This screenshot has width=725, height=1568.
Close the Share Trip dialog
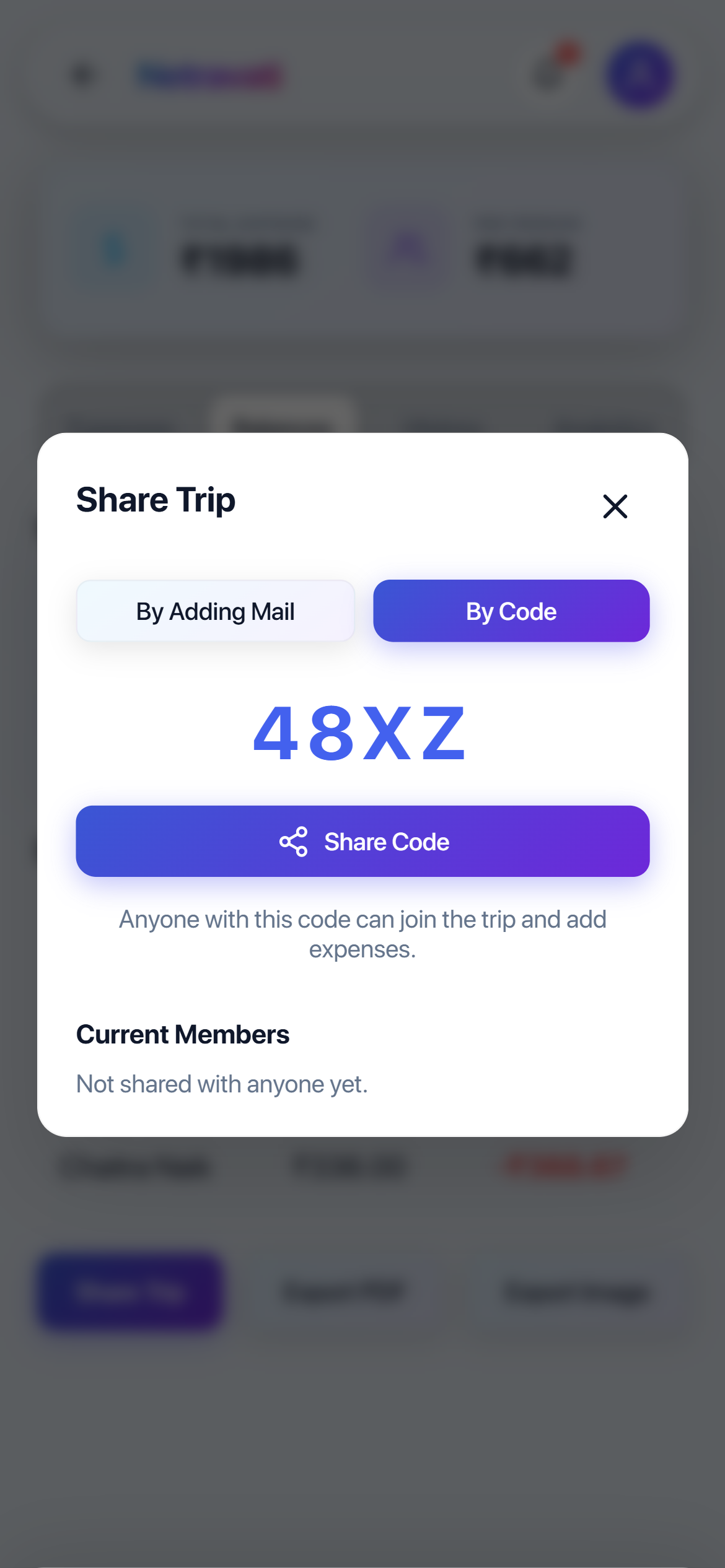[x=615, y=506]
